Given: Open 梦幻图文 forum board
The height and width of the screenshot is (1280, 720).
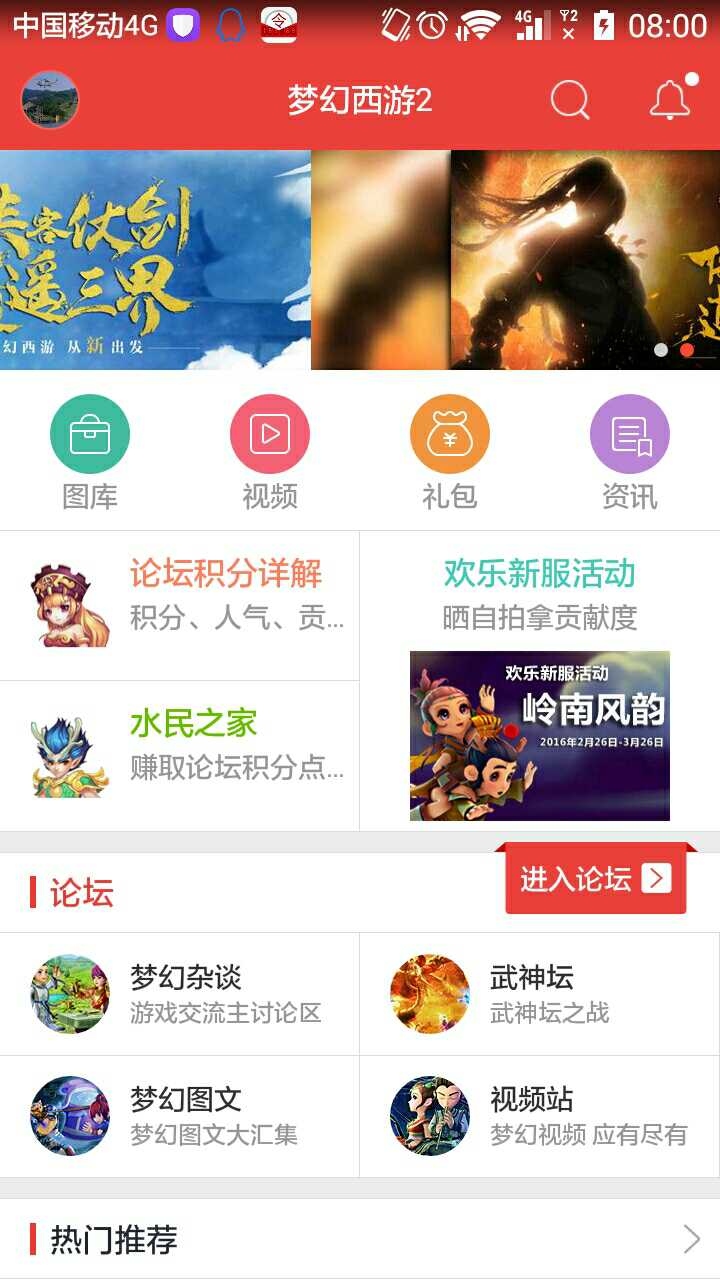Looking at the screenshot, I should [x=180, y=1117].
